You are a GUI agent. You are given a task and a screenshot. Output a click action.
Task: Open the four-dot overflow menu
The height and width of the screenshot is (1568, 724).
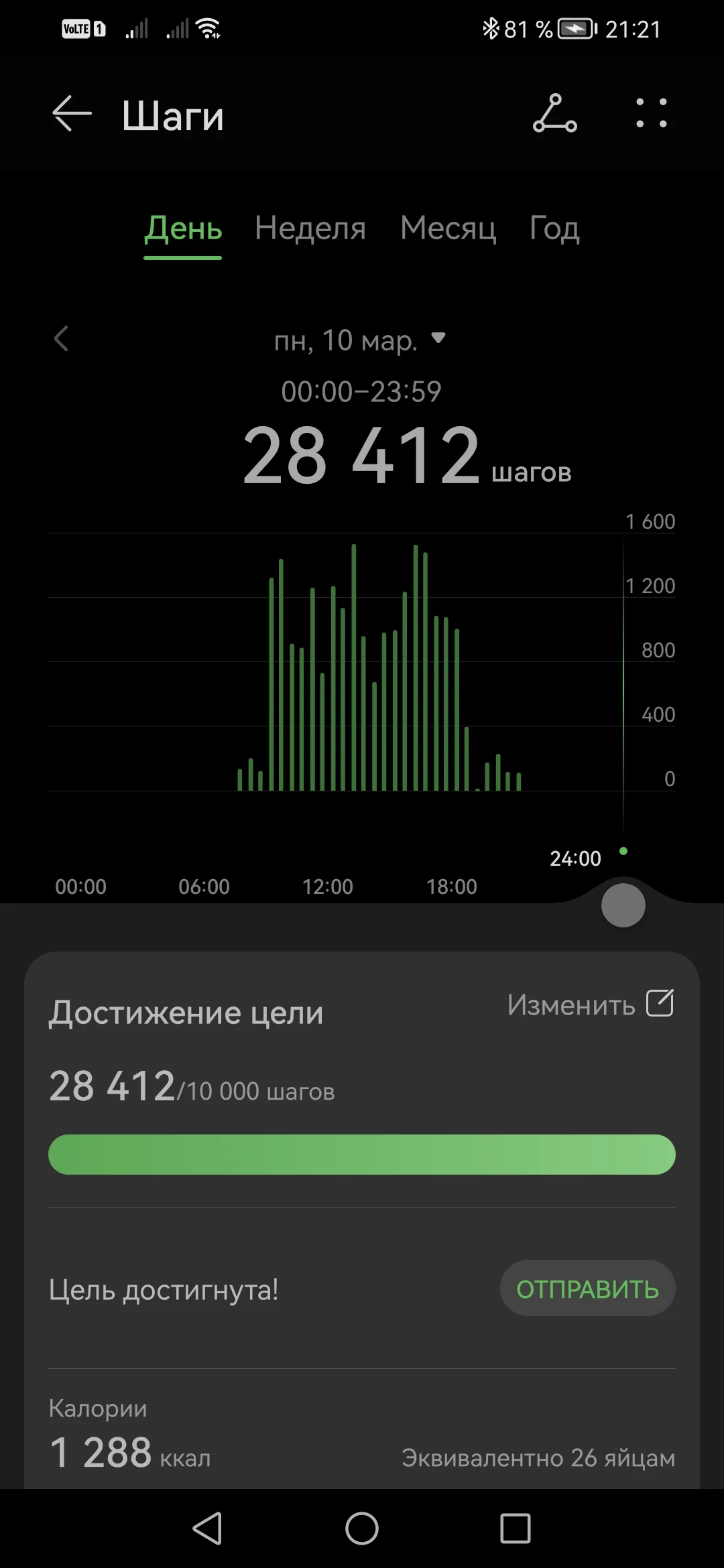[x=651, y=113]
